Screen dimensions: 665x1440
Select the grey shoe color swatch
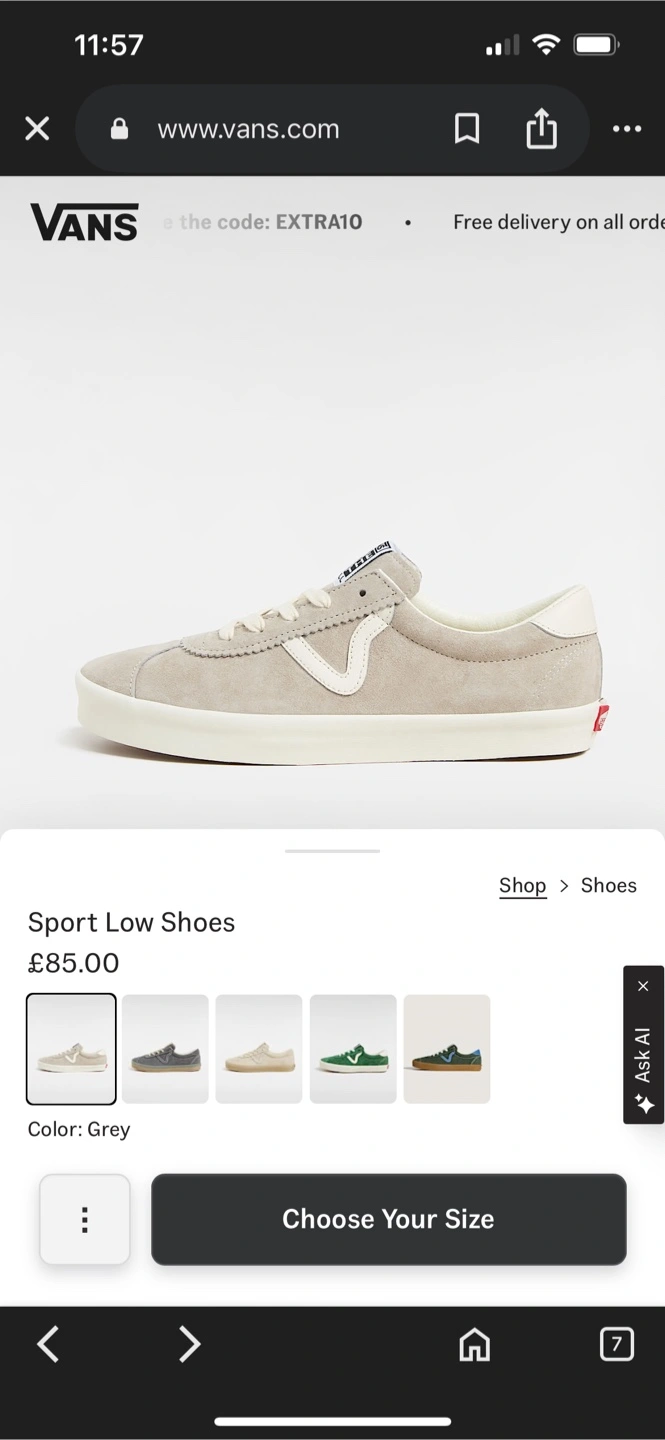pyautogui.click(x=71, y=1049)
